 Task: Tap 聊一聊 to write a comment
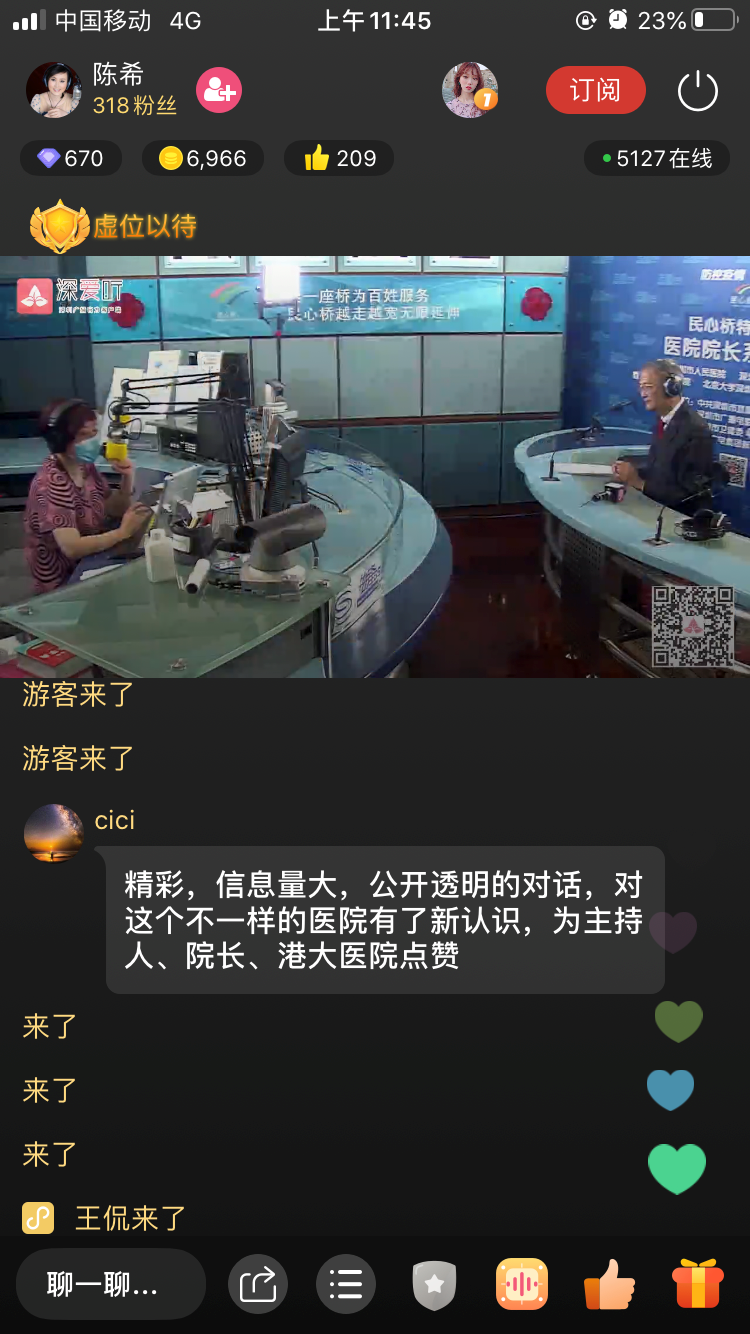(110, 1285)
